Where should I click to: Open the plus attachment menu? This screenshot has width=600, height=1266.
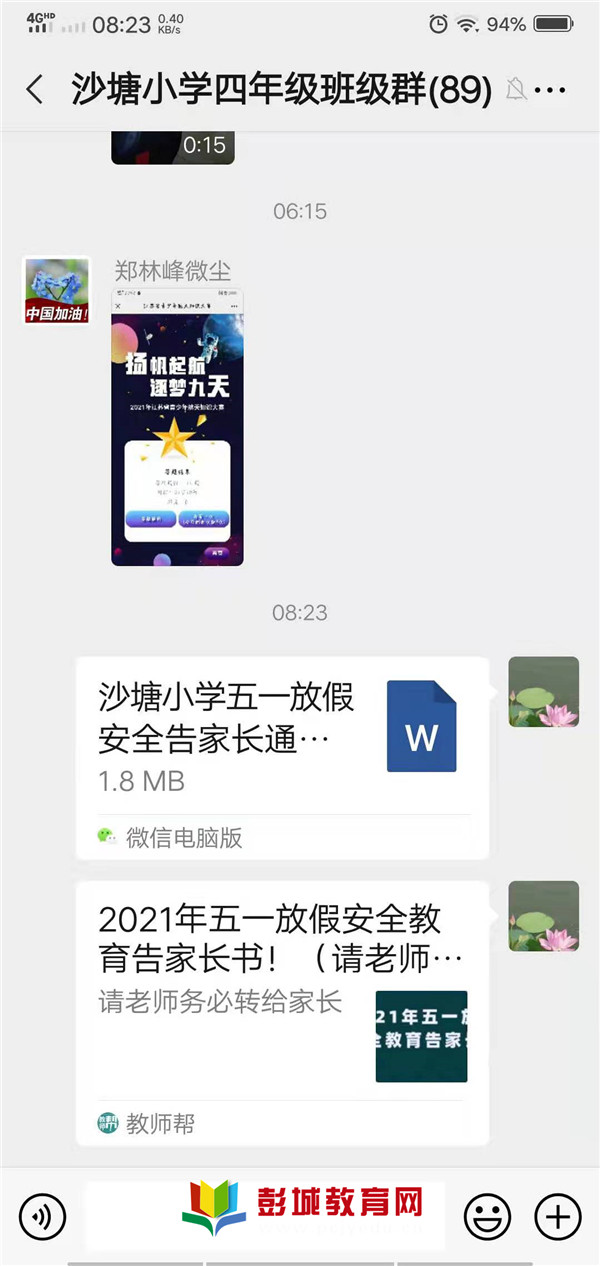point(557,1216)
